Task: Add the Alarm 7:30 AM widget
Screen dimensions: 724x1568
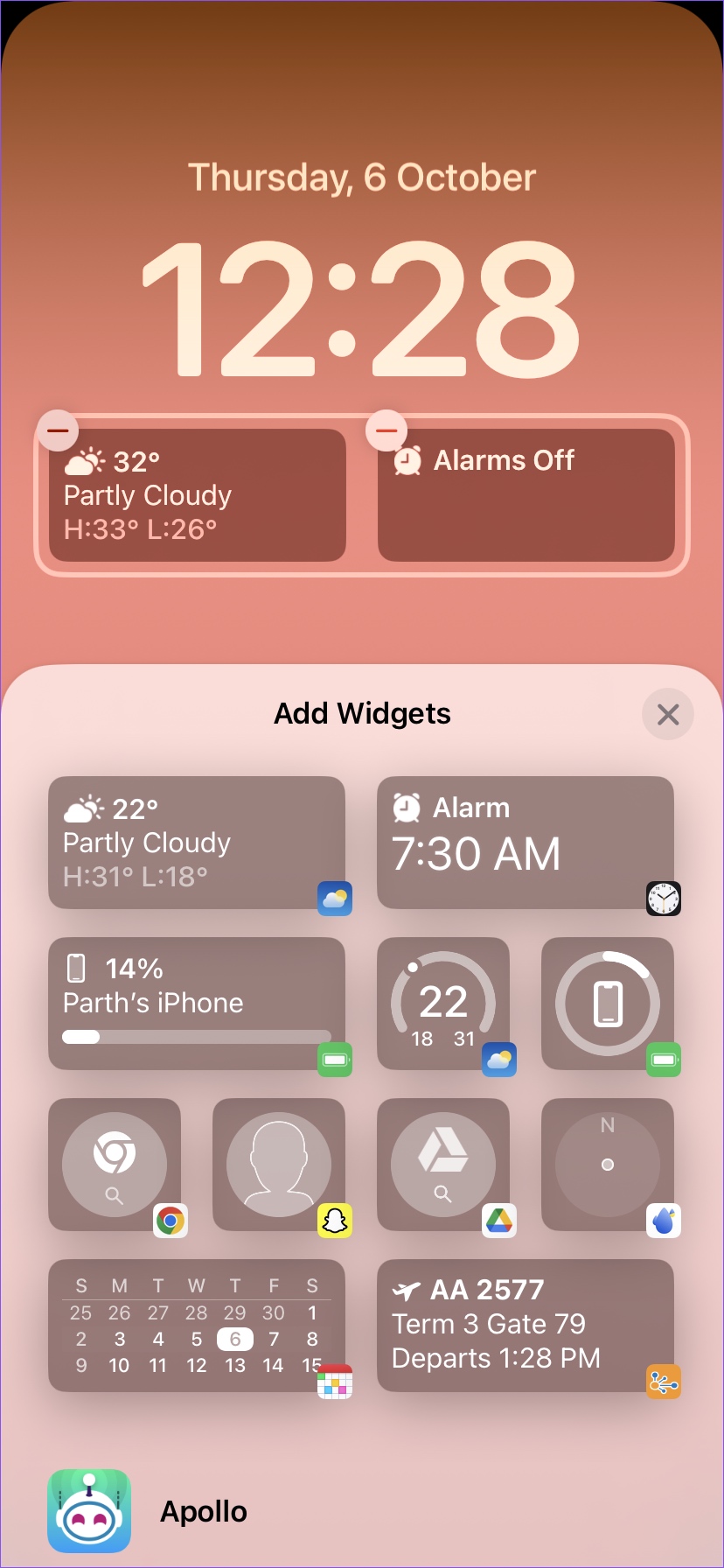Action: [x=525, y=843]
